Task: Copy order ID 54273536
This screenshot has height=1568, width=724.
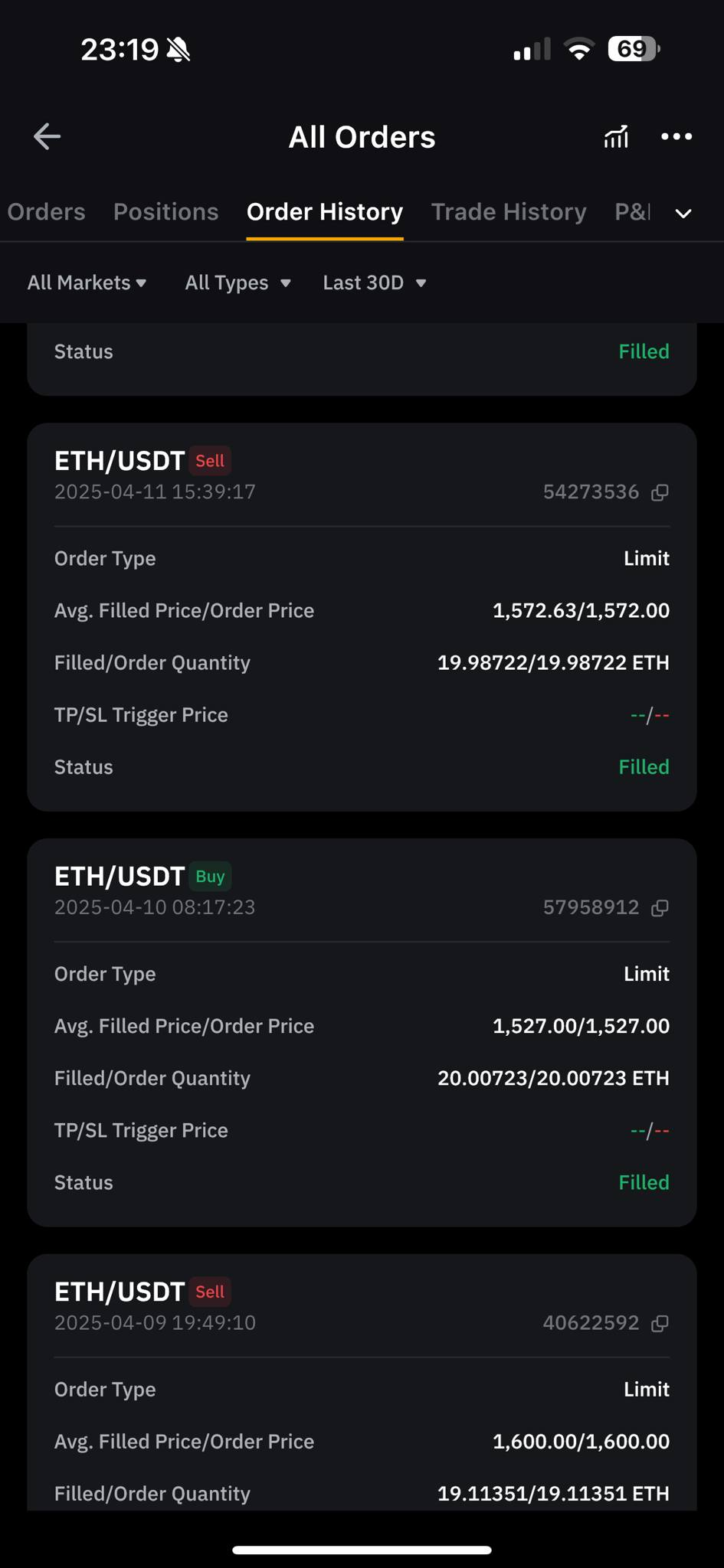Action: tap(660, 492)
